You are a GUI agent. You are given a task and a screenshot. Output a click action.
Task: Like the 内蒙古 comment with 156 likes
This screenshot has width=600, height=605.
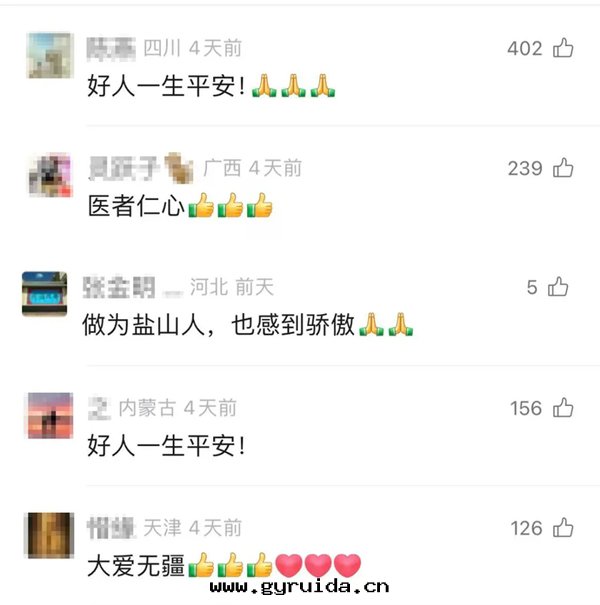coord(563,408)
